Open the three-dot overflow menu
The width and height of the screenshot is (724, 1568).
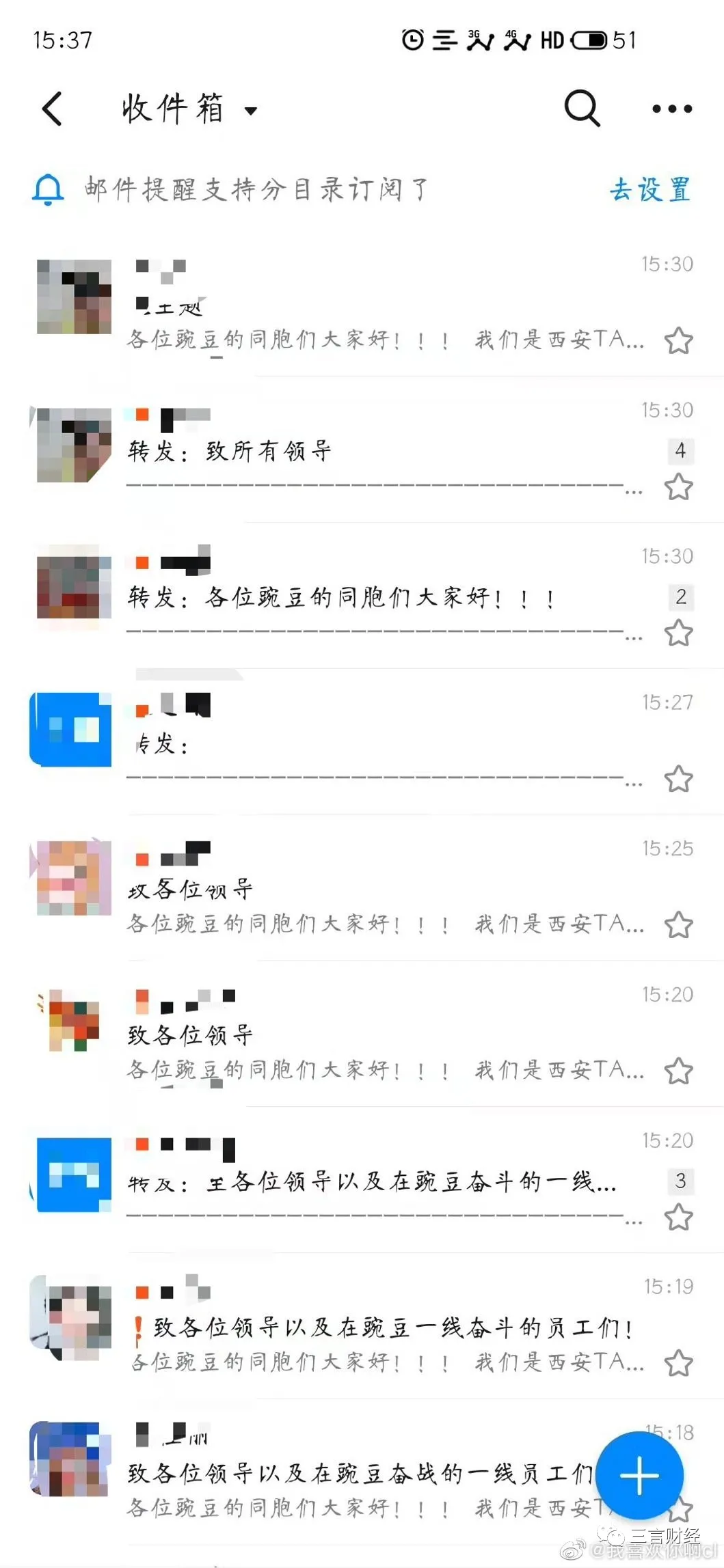671,109
